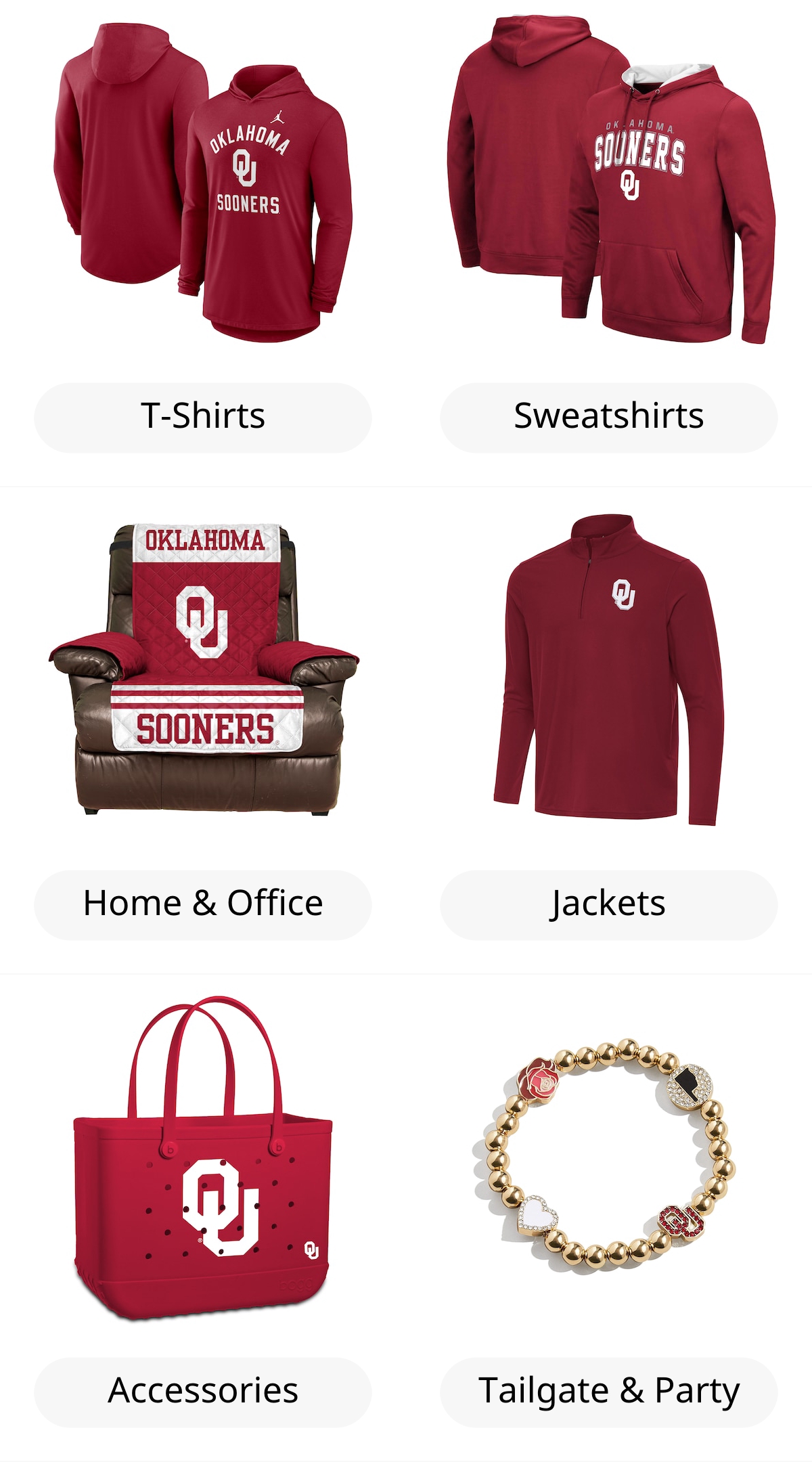This screenshot has width=812, height=1462.
Task: Tap the red OU tote bag image
Action: (x=203, y=1157)
